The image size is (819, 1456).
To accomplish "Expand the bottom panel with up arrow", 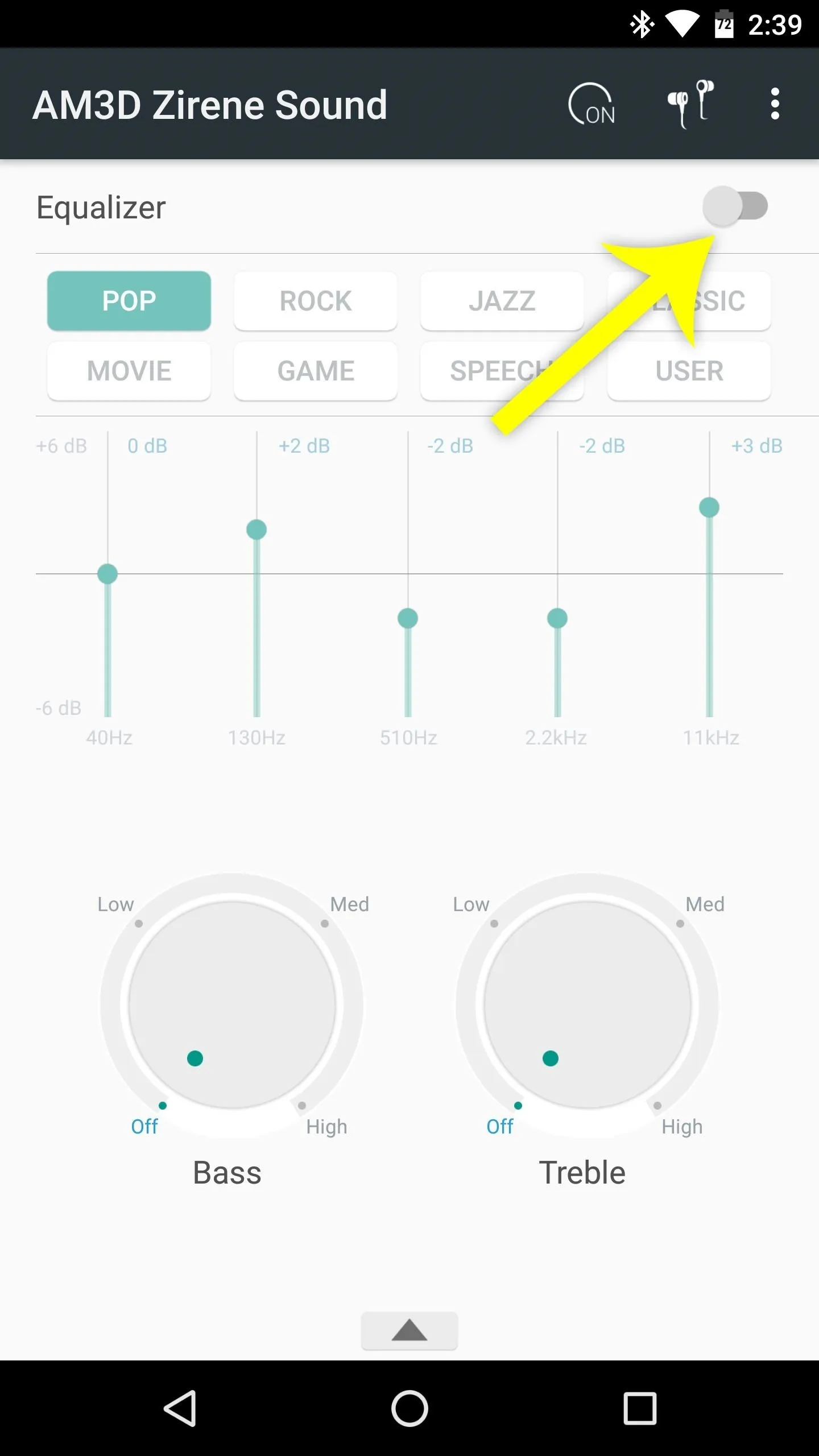I will (x=409, y=1331).
